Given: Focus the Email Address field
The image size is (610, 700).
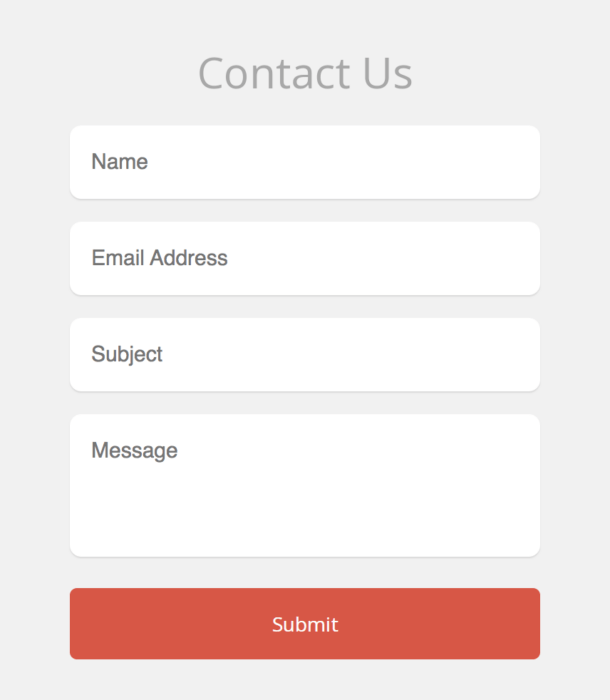Looking at the screenshot, I should (x=305, y=258).
